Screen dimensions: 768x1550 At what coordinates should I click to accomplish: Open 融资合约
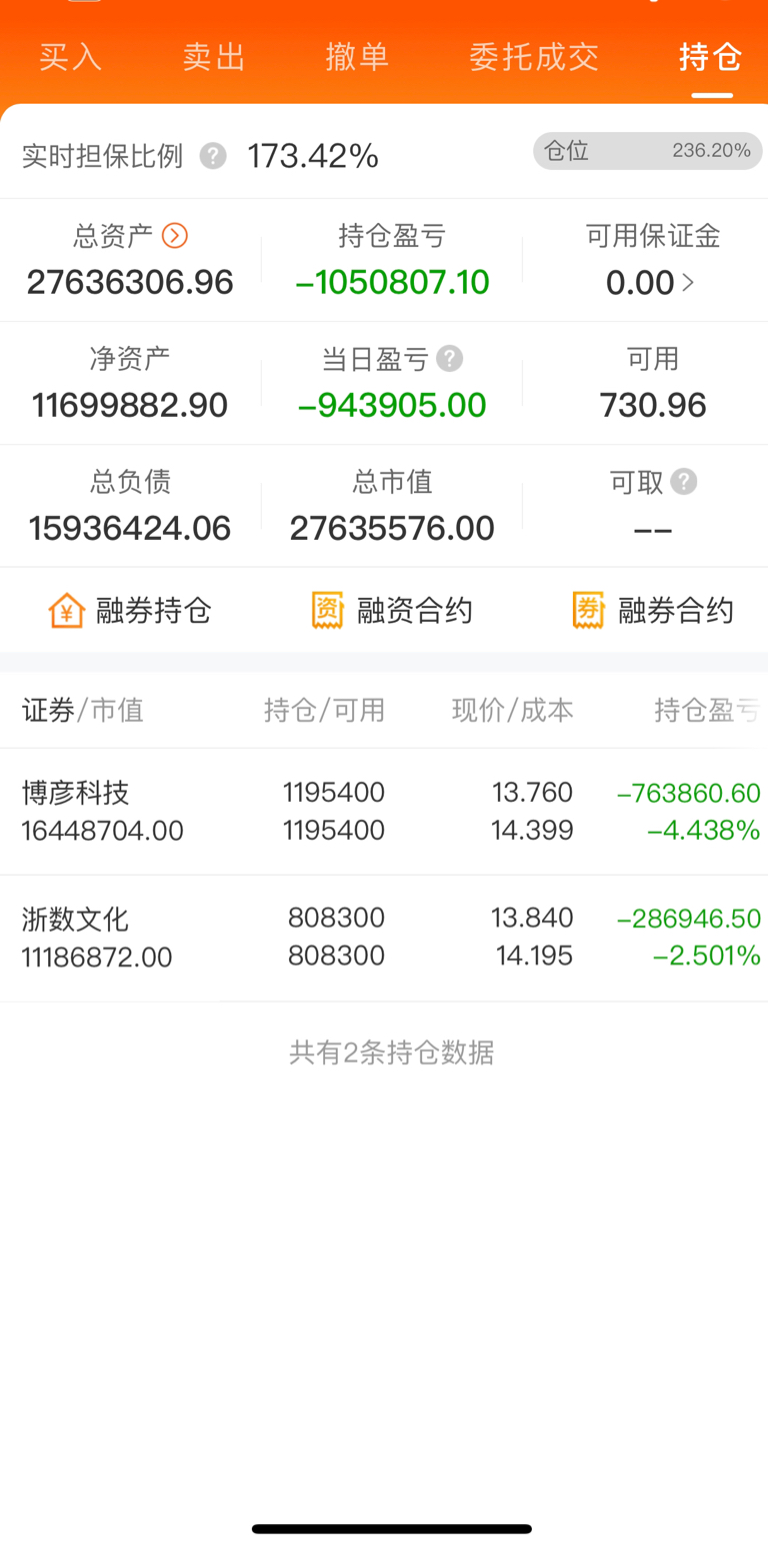click(x=392, y=610)
